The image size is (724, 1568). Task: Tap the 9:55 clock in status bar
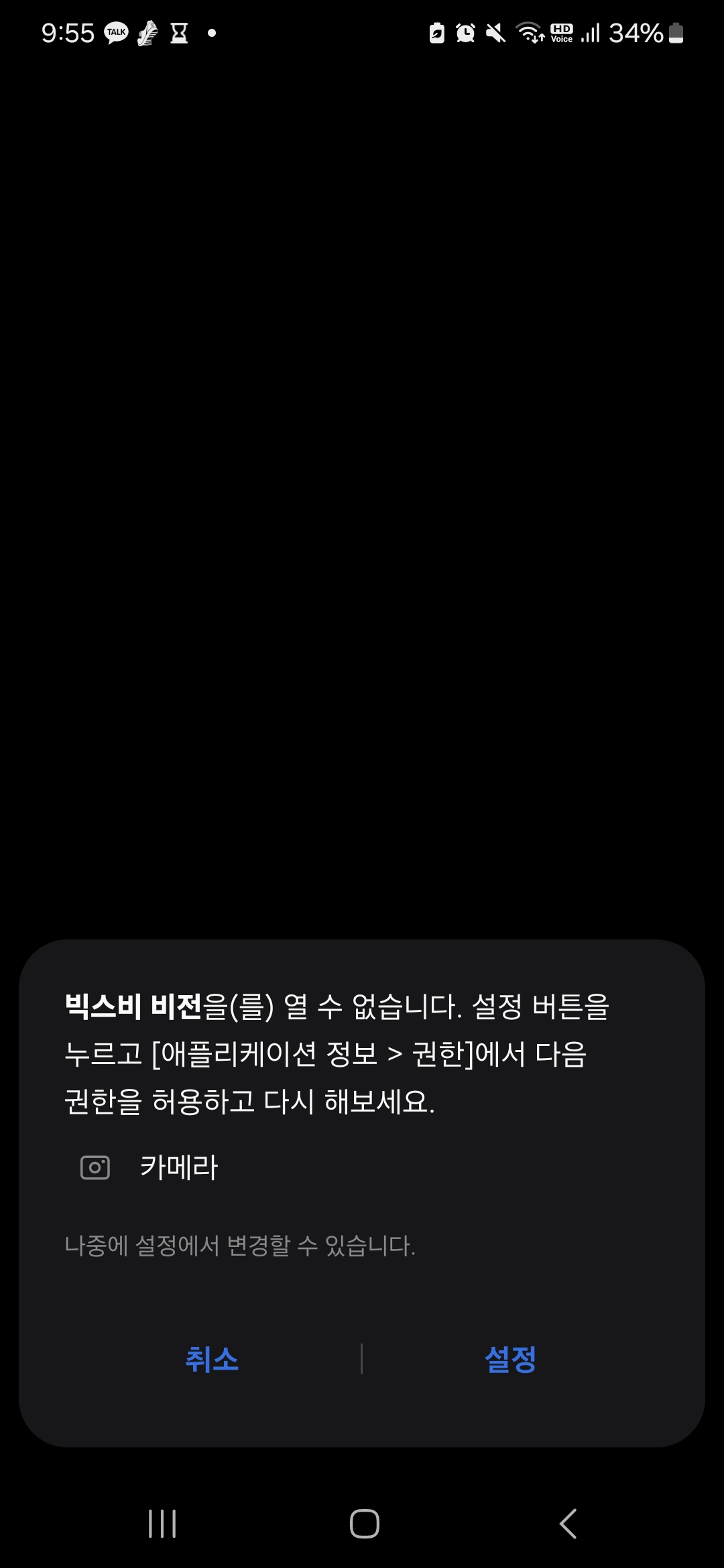click(67, 31)
